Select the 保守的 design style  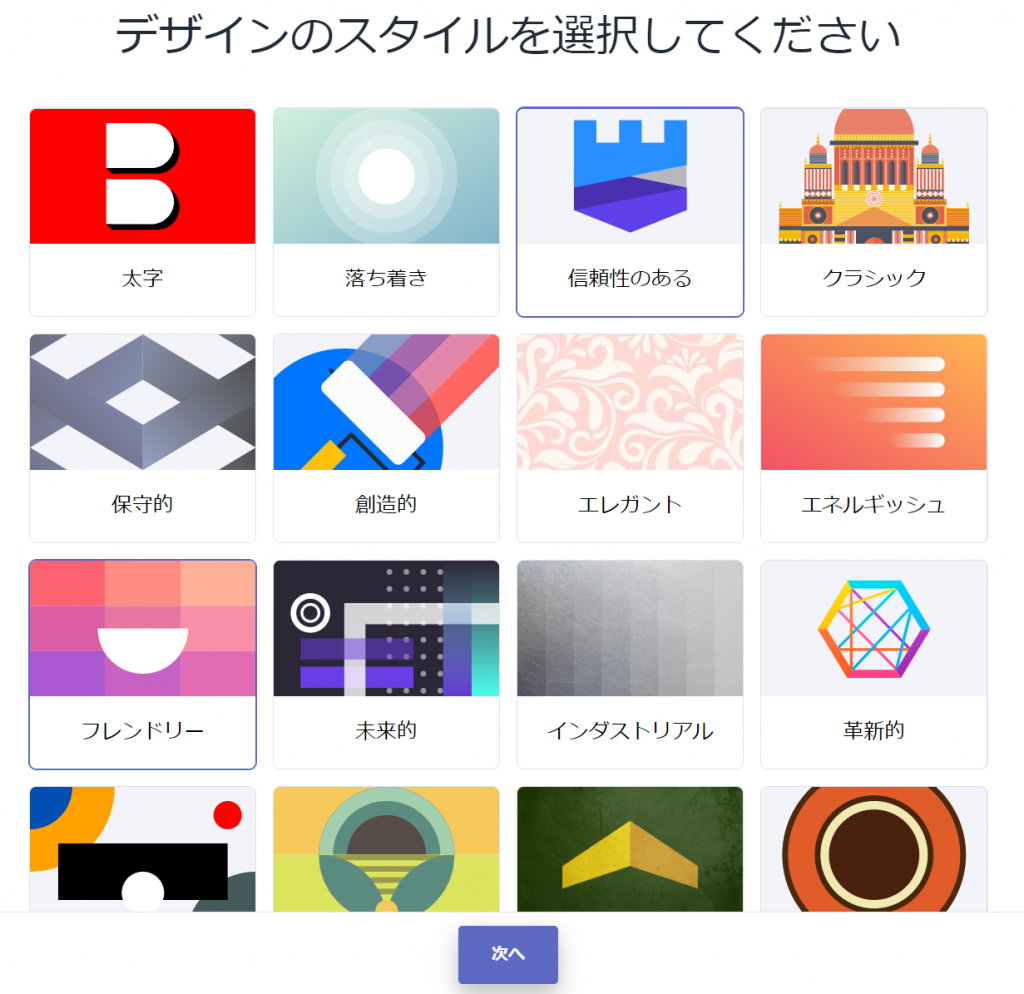[142, 438]
